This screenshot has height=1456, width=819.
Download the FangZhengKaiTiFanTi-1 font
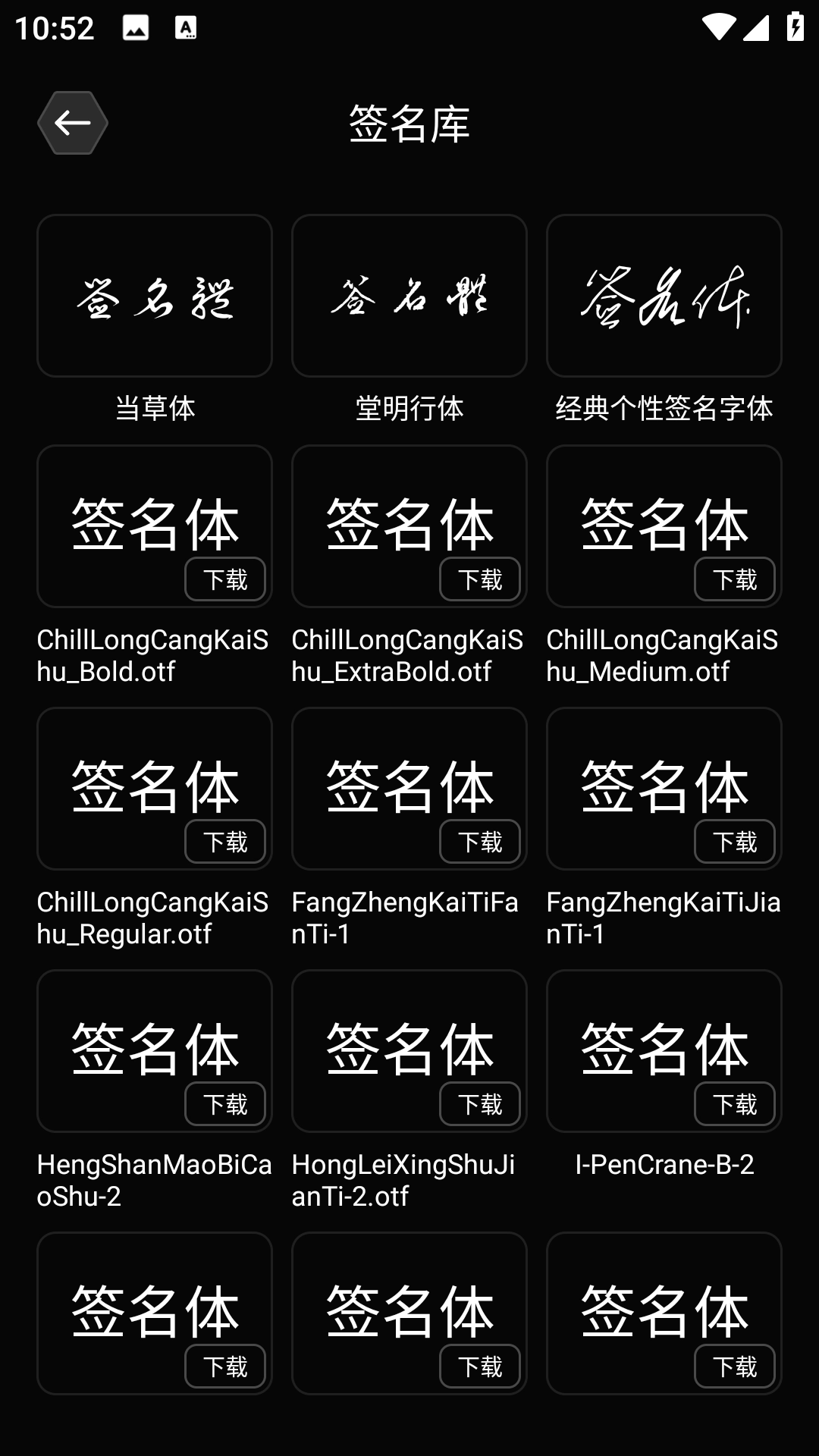tap(480, 842)
